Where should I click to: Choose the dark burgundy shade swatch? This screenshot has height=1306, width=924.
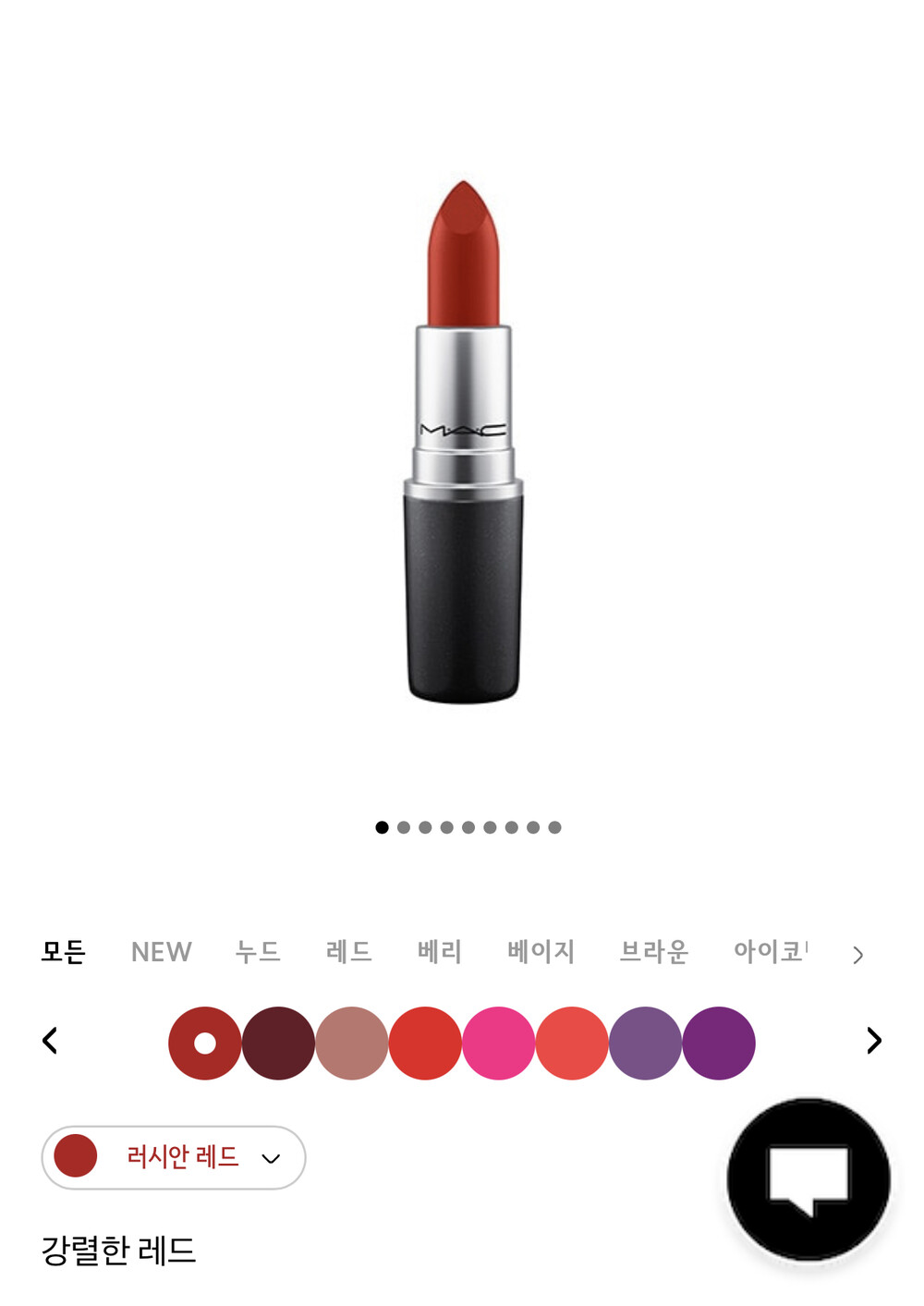[278, 1044]
